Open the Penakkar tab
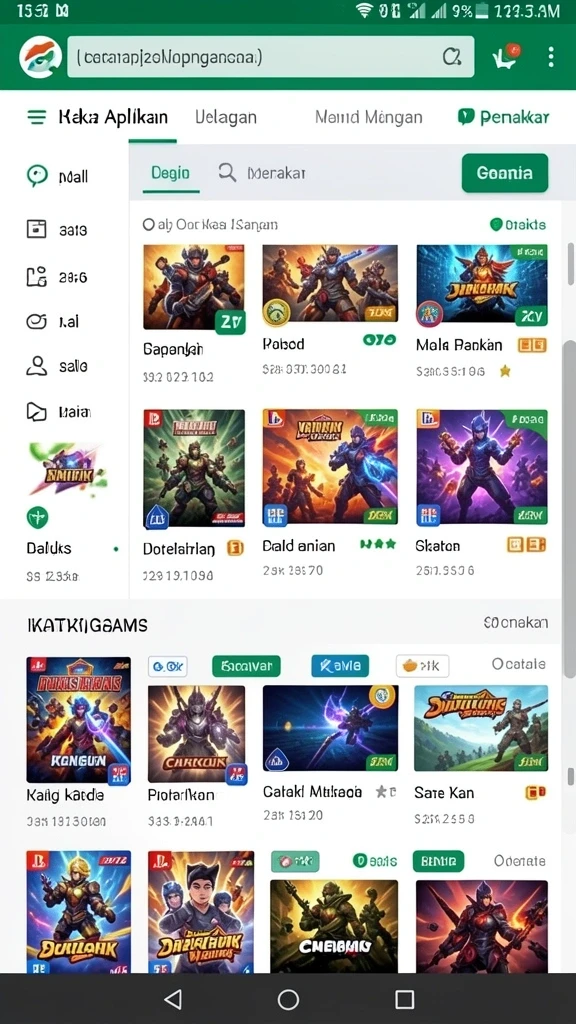Viewport: 576px width, 1024px height. [504, 118]
